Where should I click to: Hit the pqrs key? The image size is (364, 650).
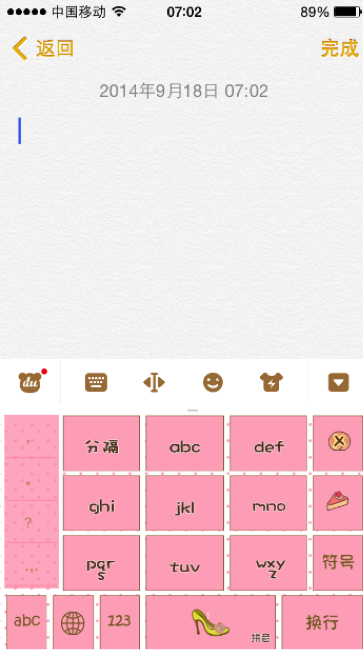[x=102, y=563]
